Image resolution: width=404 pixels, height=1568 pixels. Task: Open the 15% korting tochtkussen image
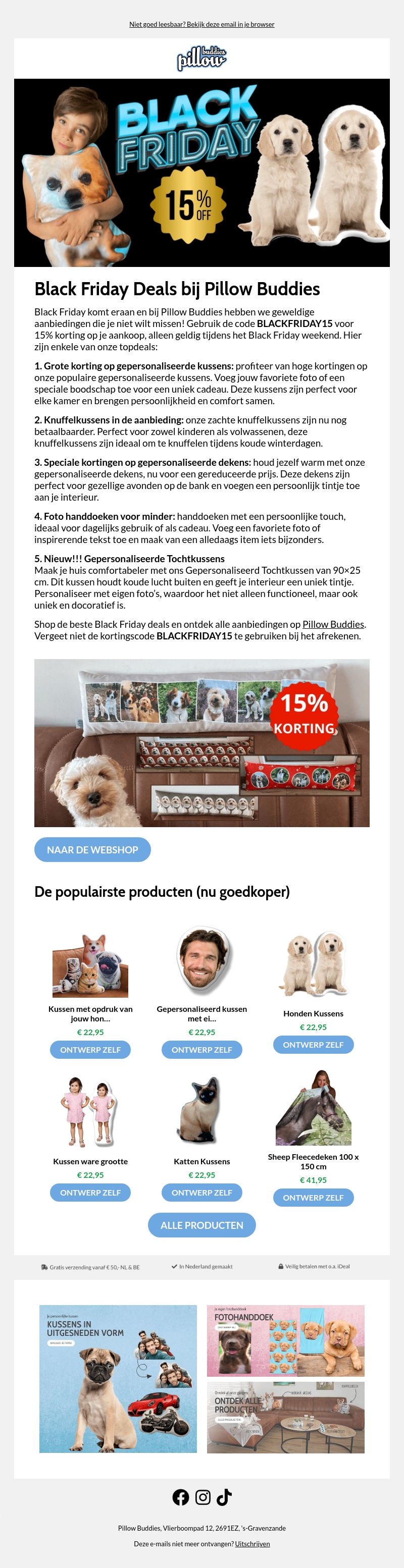tap(201, 742)
